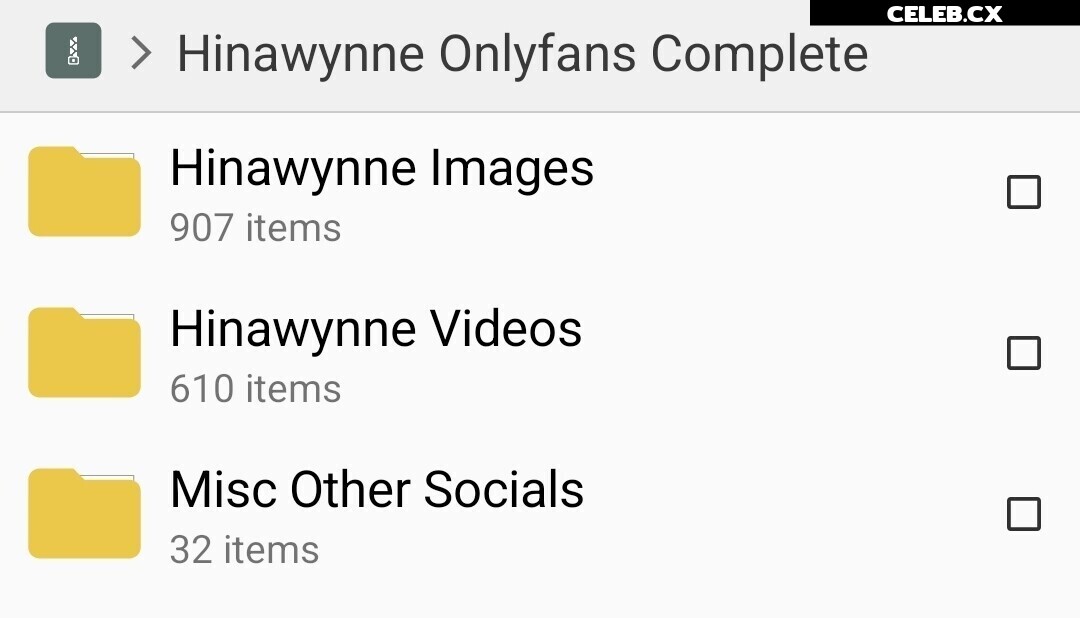Open the Hinawynne Images folder
Screen dimensions: 1080x618
pyautogui.click(x=382, y=192)
